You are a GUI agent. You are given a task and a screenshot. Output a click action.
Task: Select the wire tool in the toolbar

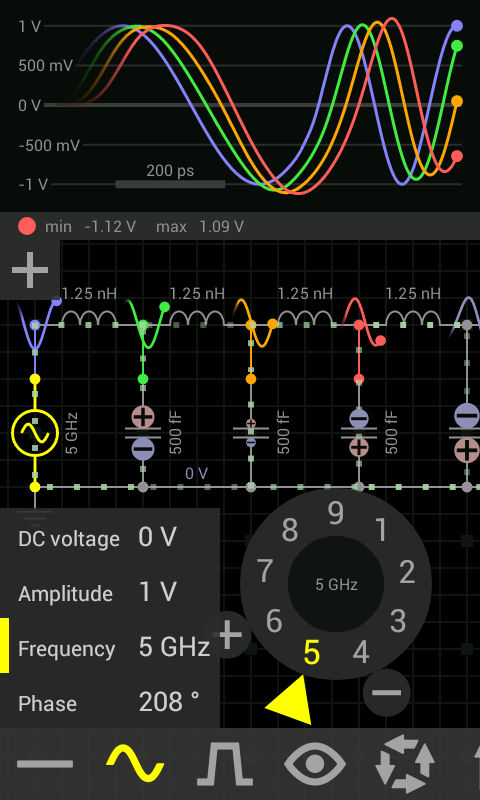(45, 764)
